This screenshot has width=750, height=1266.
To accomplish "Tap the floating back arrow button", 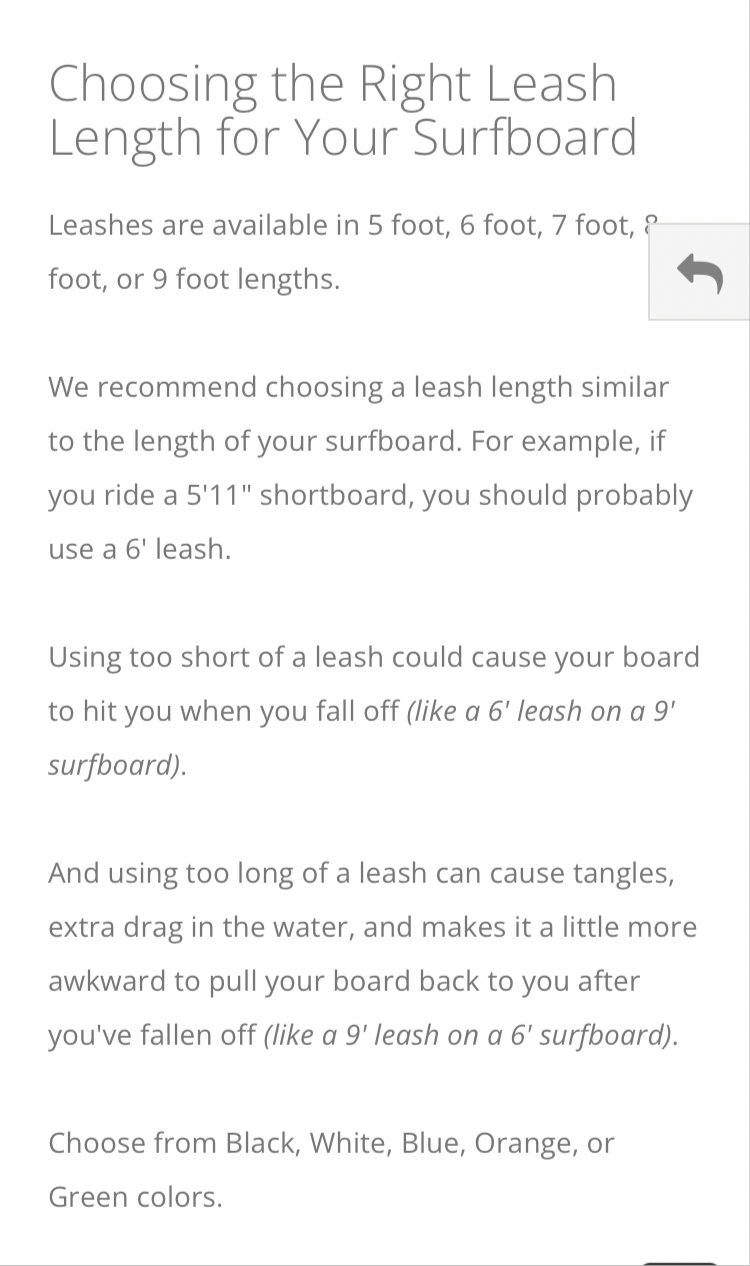I will (700, 272).
